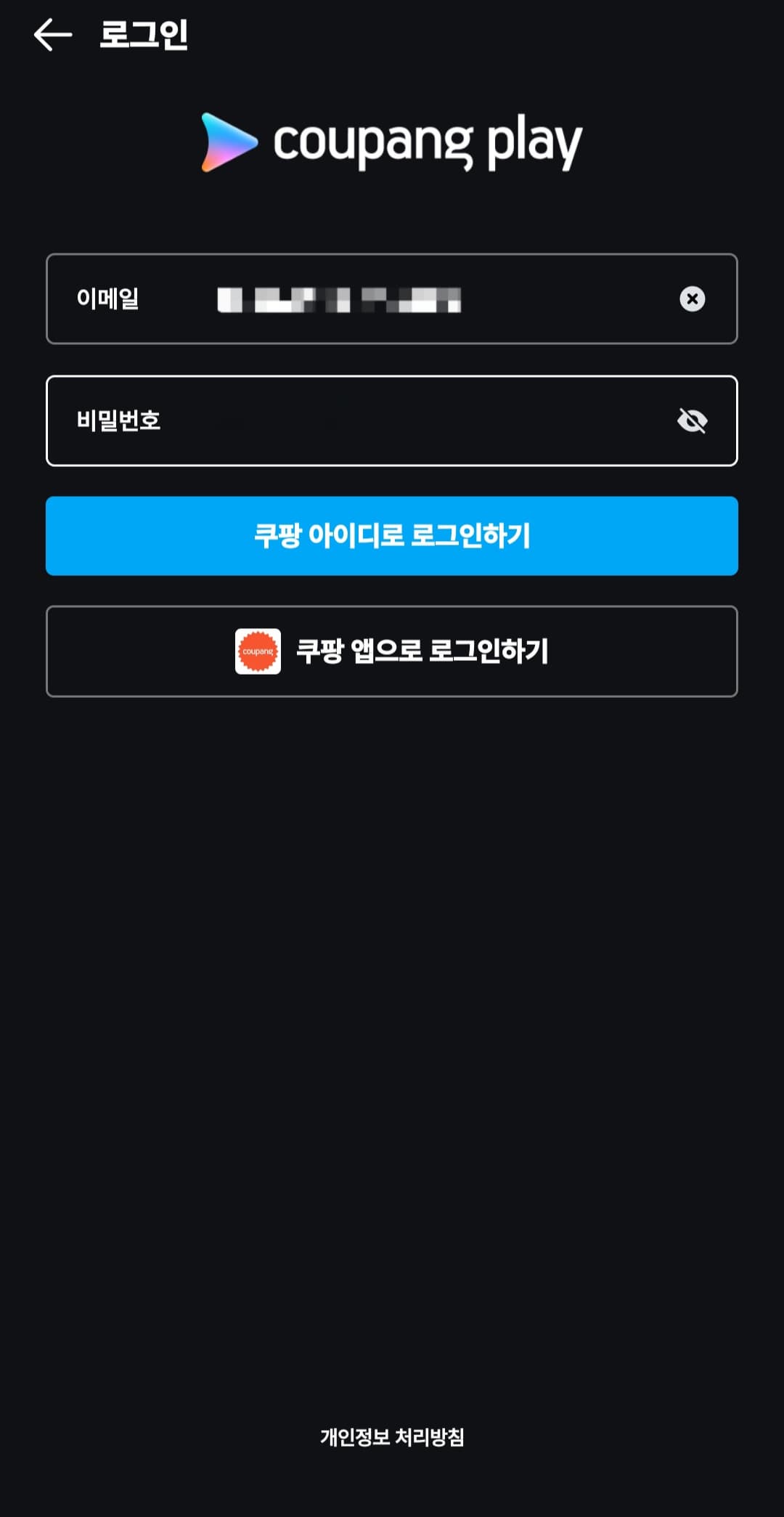Click the play triangle in the logo

pyautogui.click(x=226, y=140)
